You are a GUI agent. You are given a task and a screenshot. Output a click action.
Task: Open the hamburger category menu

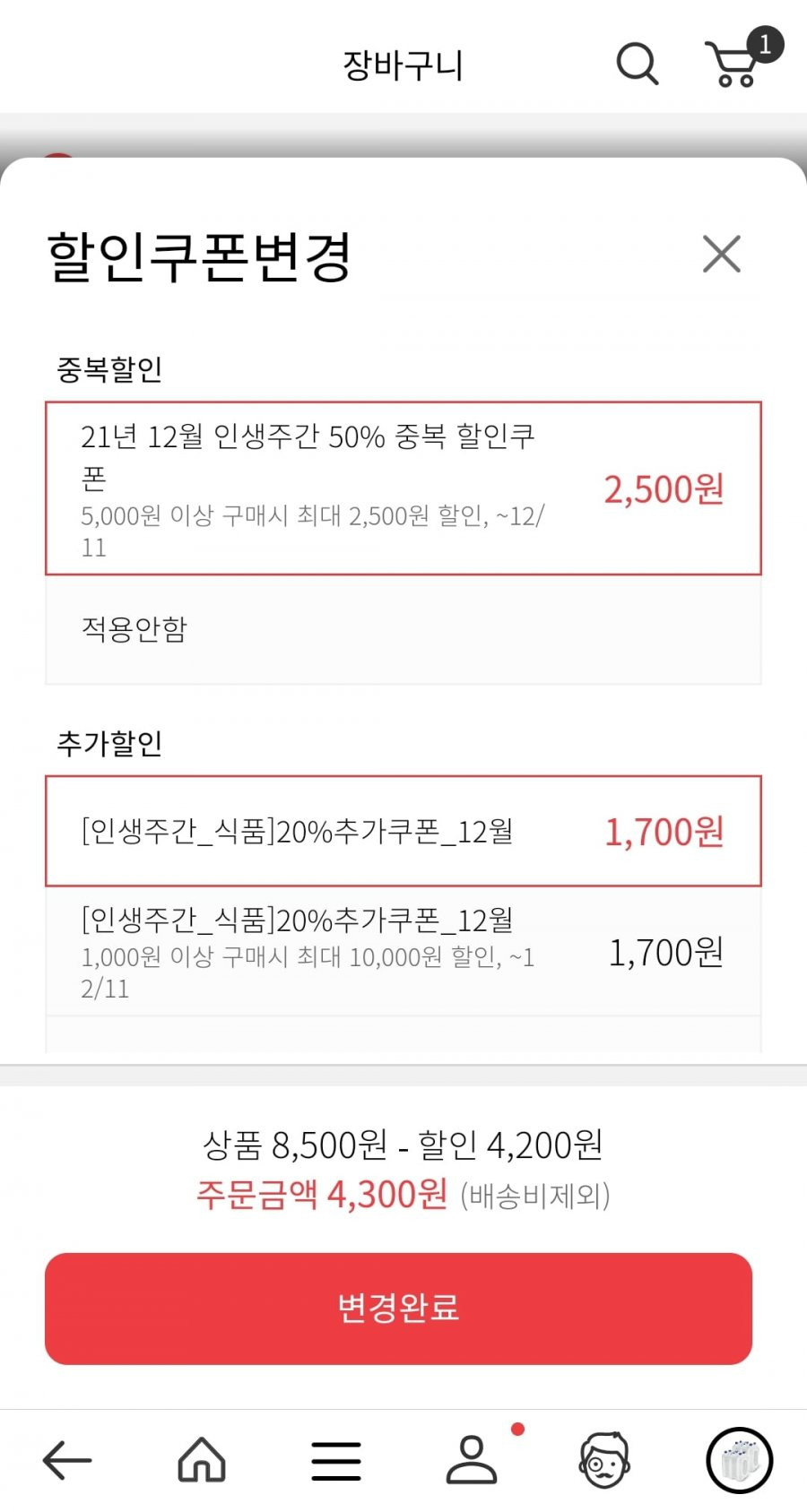[336, 1461]
